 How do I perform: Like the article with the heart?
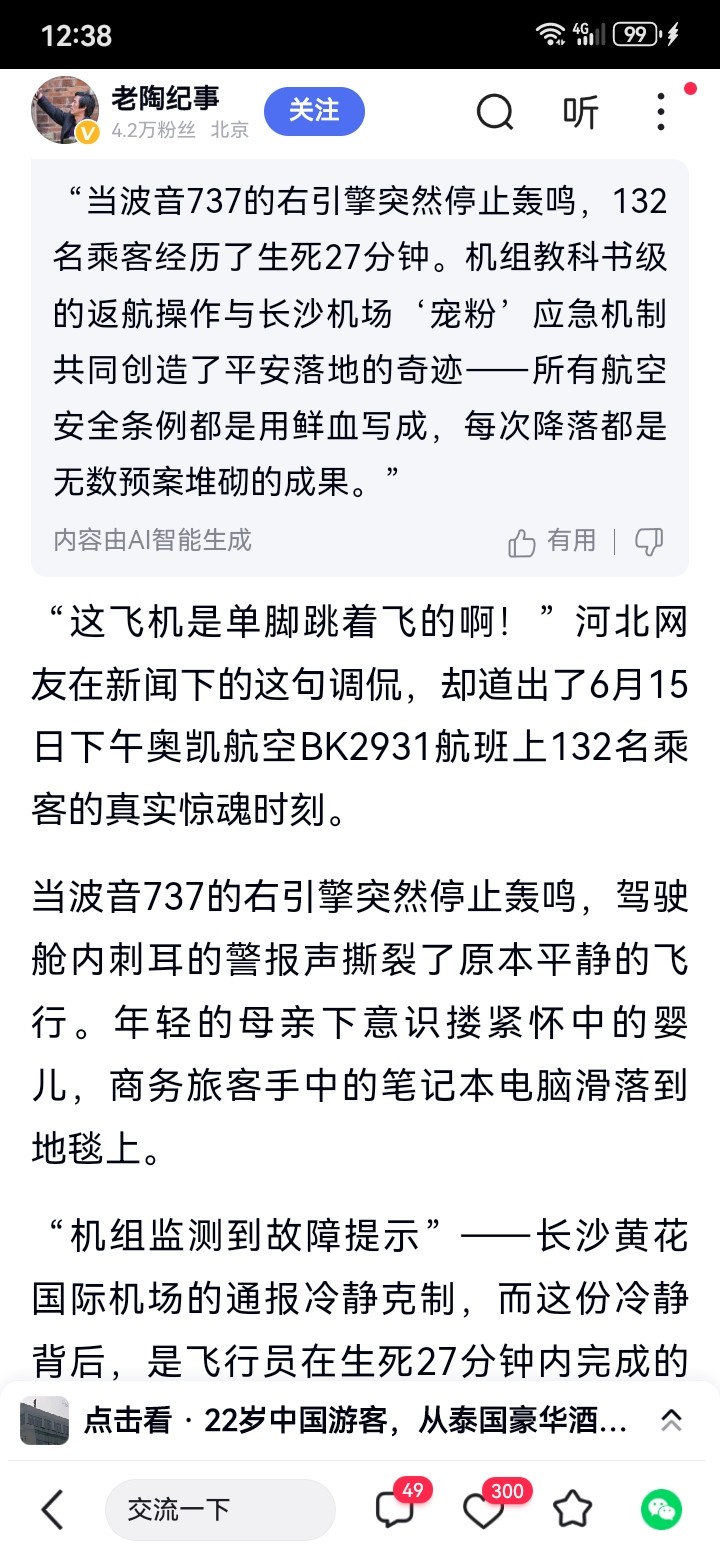pyautogui.click(x=484, y=1510)
